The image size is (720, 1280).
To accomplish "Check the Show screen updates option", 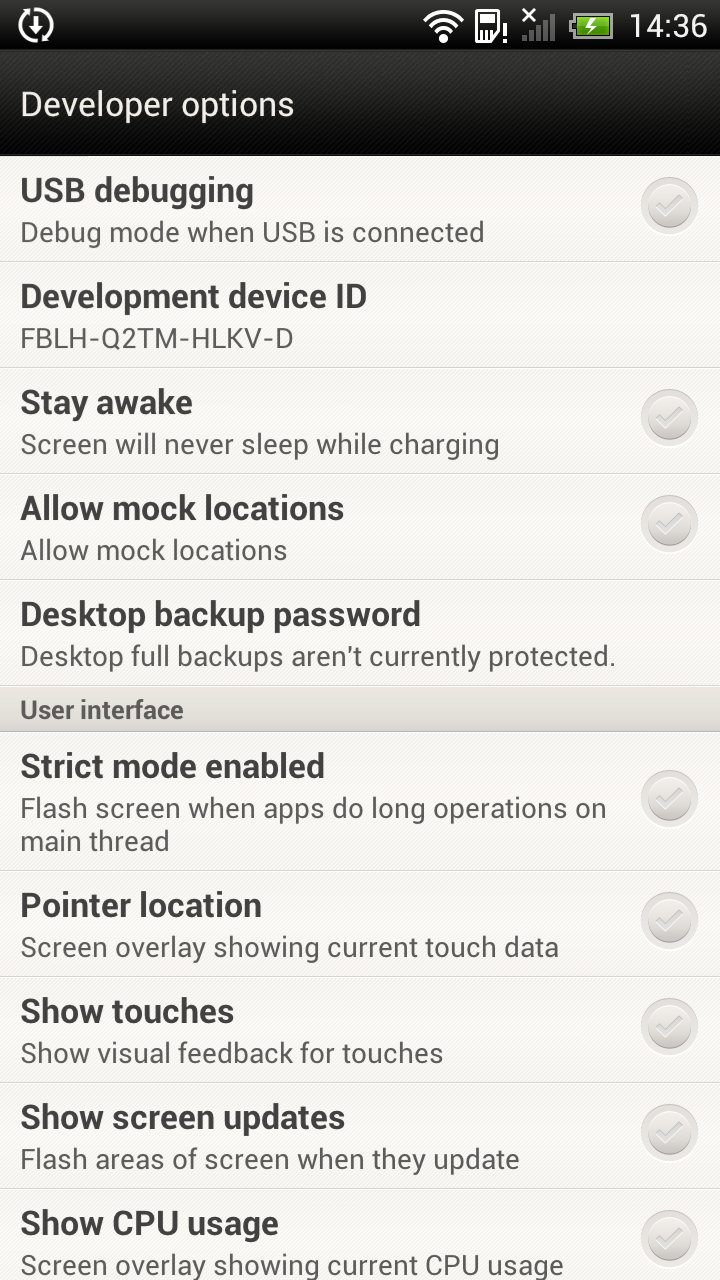I will click(x=669, y=1133).
